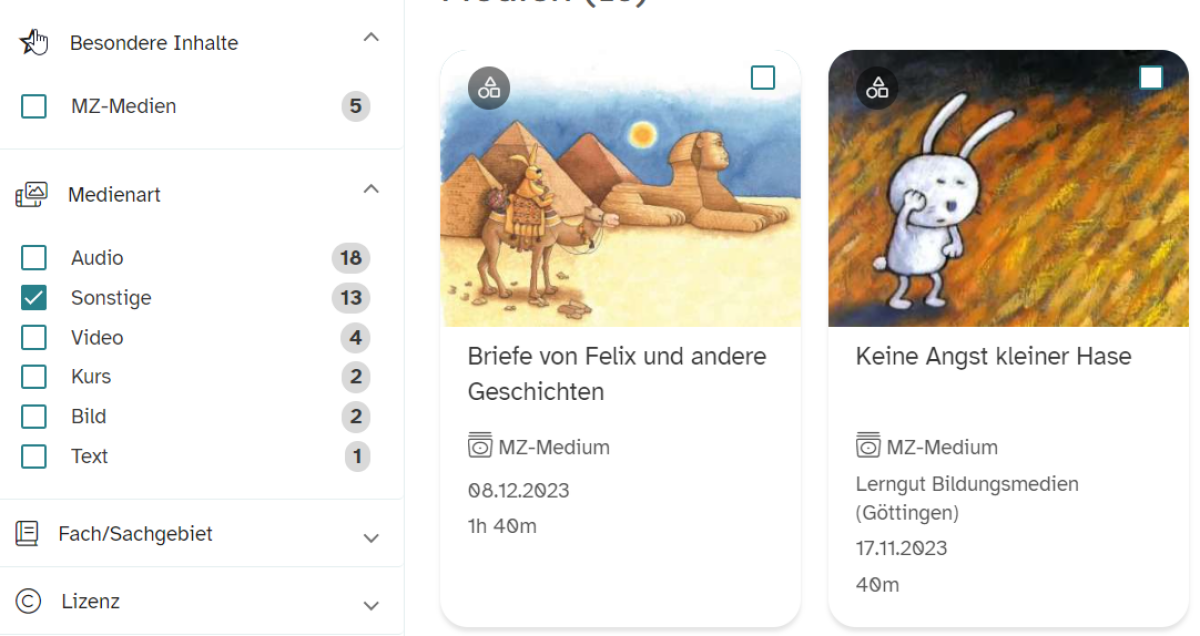Select checkbox on Keine Angst kleiner Hase card
This screenshot has height=636, width=1200.
(x=1151, y=78)
